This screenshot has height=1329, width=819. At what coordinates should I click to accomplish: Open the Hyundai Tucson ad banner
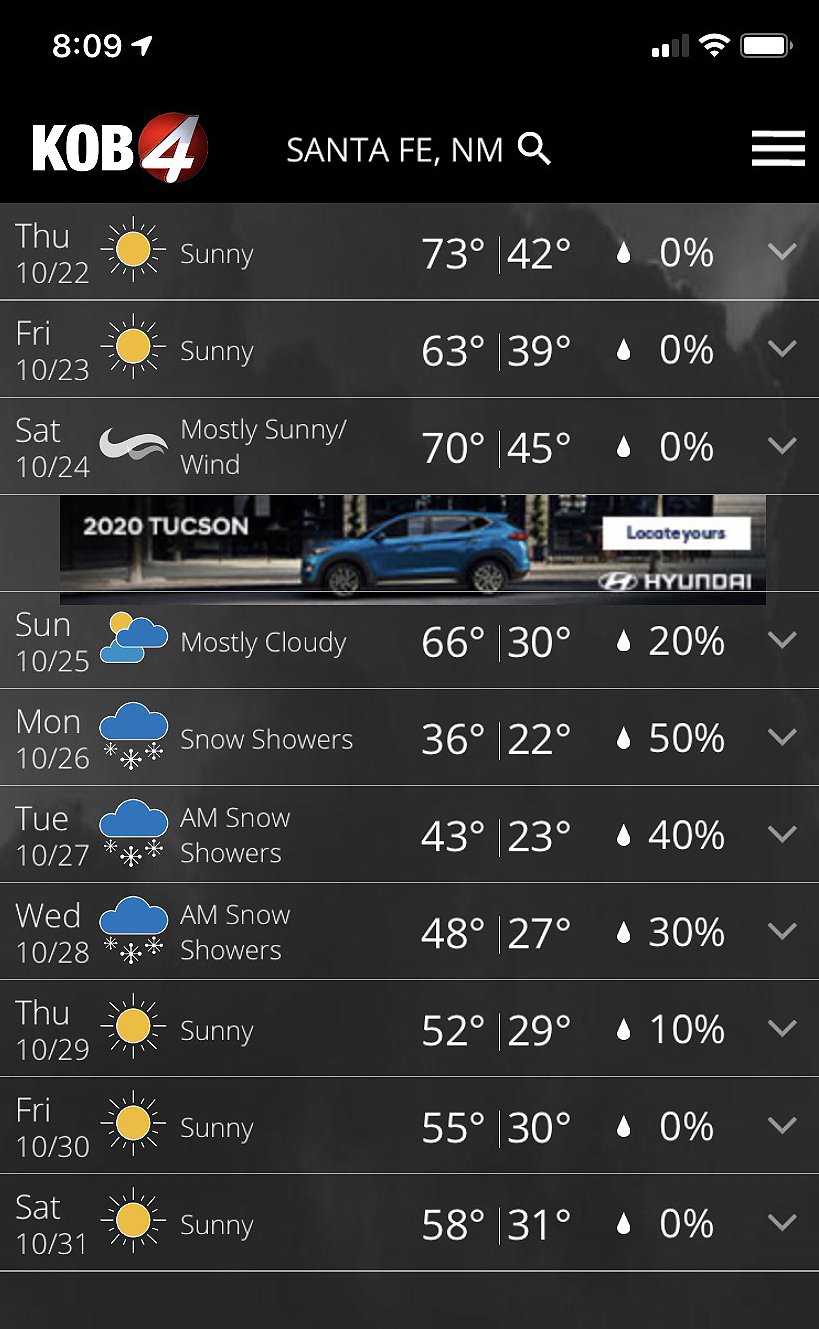(x=412, y=549)
